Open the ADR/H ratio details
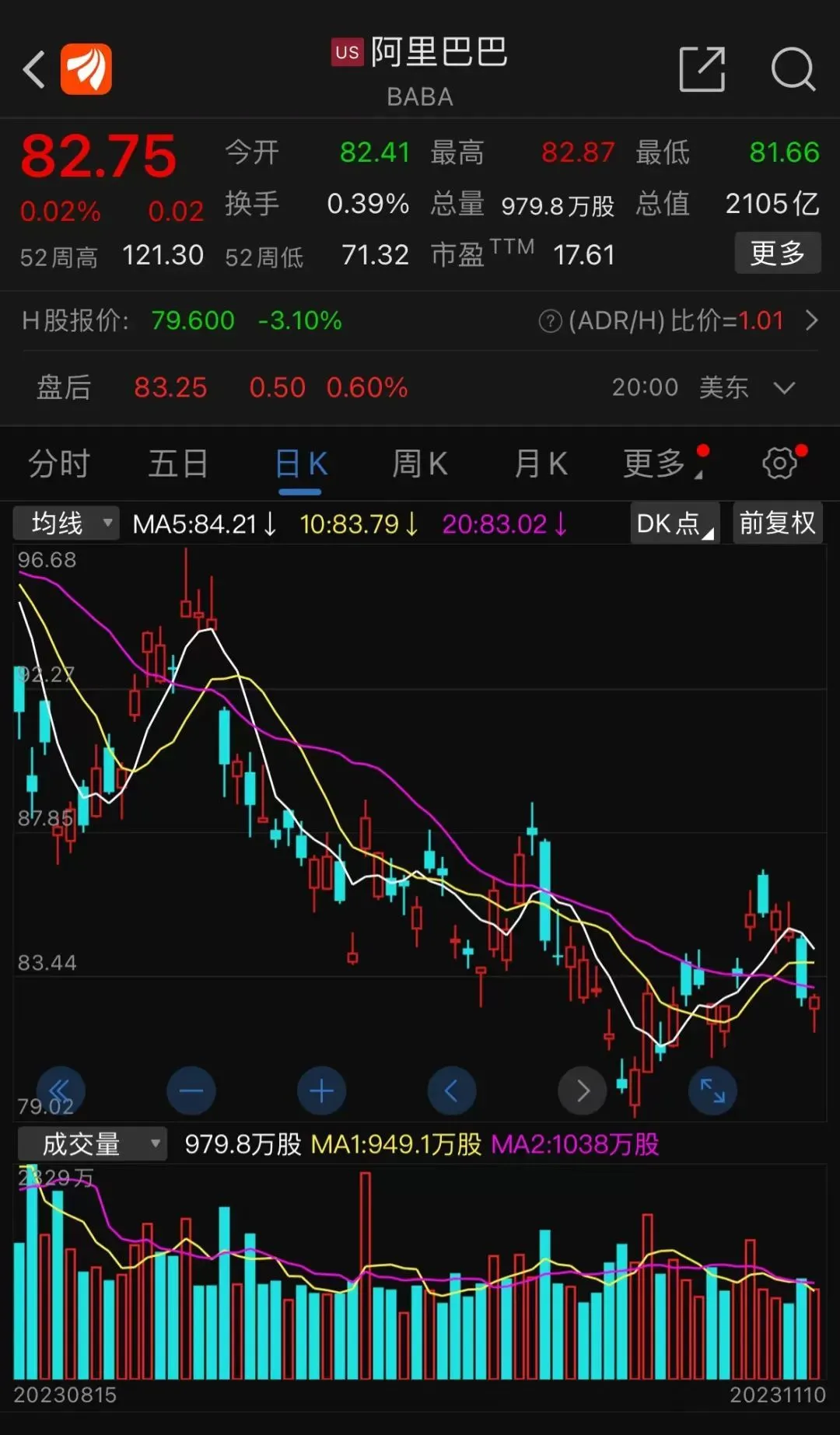 [811, 320]
